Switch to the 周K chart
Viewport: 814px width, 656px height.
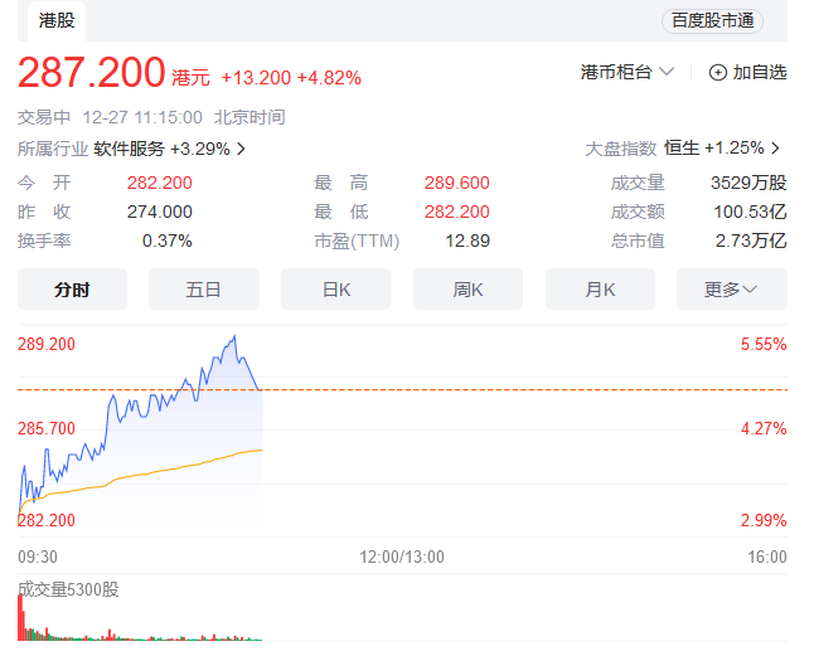[468, 289]
